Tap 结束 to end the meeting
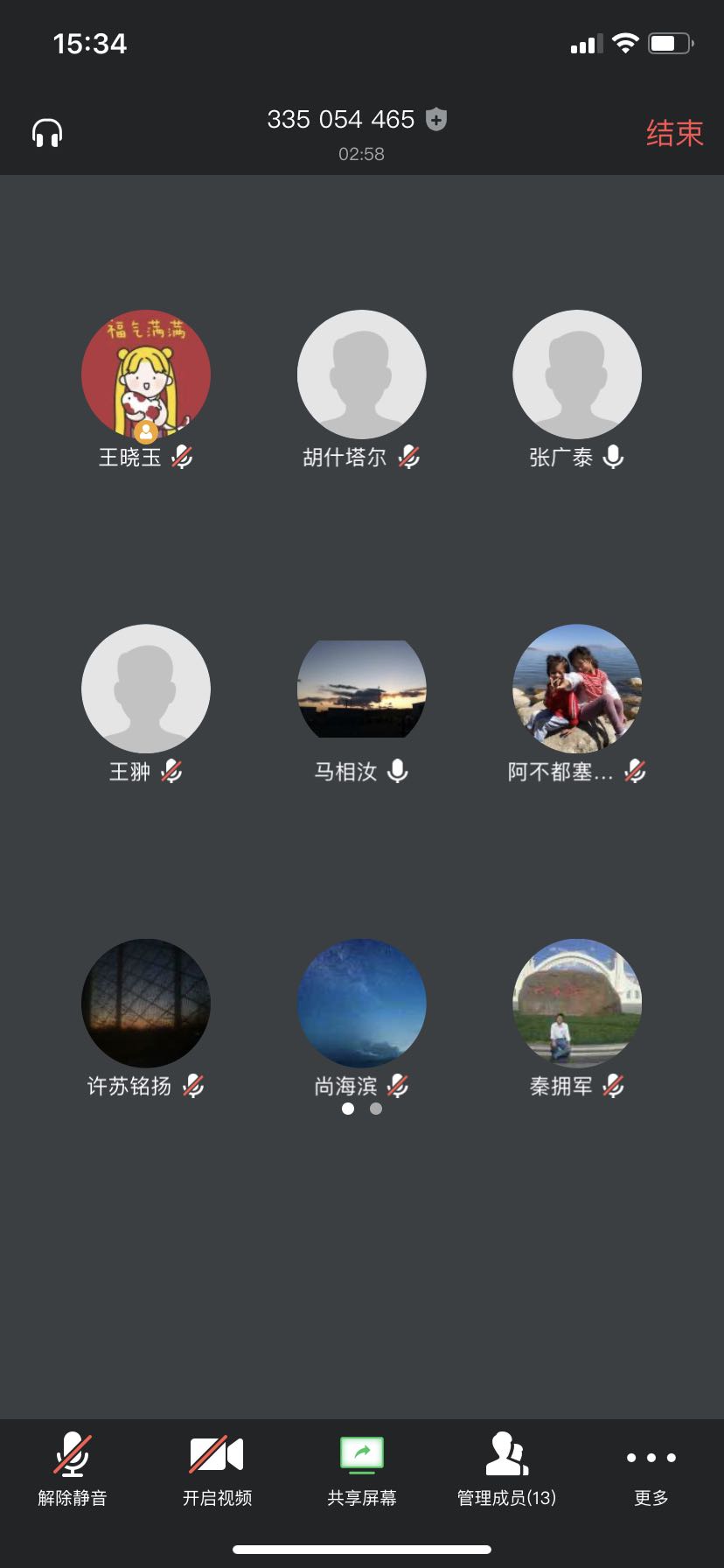 tap(674, 133)
